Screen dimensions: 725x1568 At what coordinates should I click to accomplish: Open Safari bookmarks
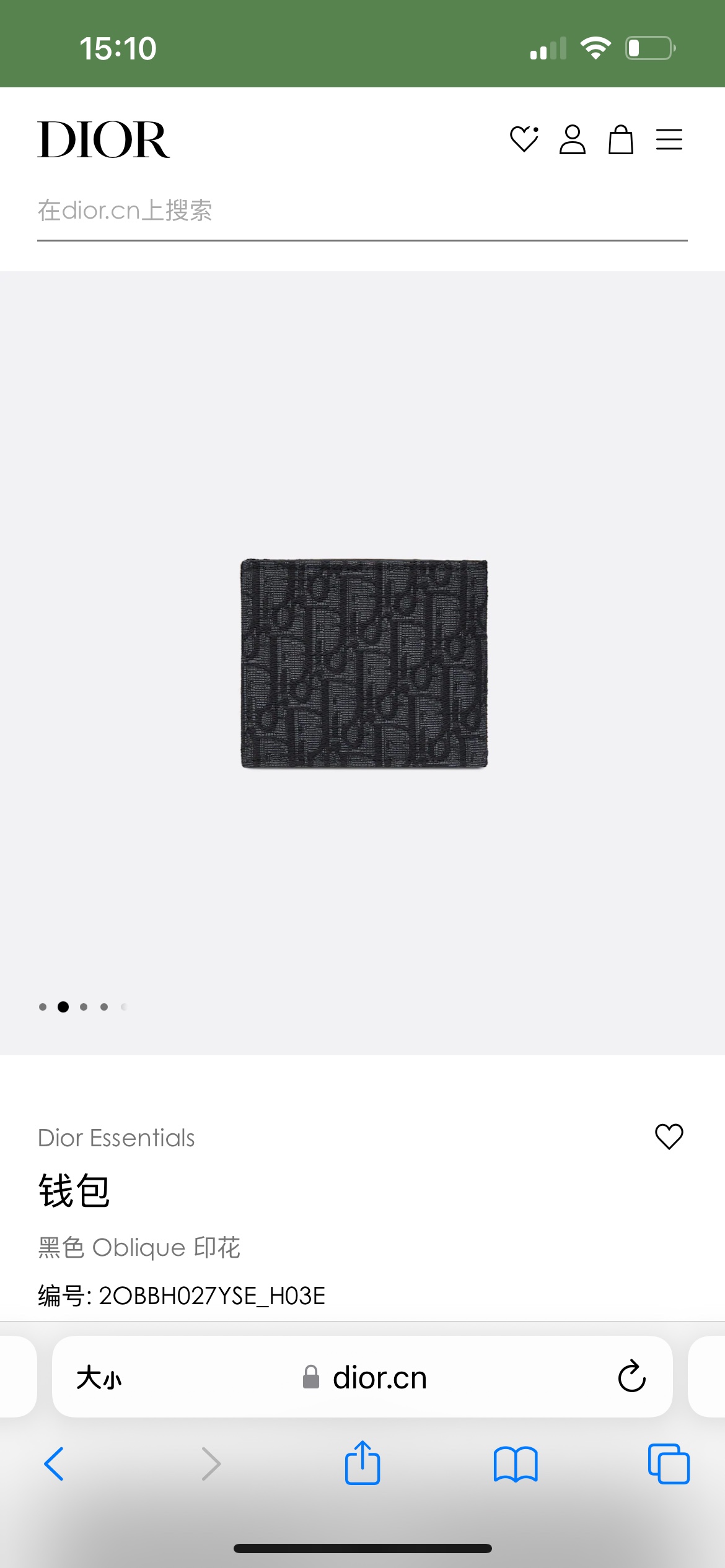coord(516,1464)
